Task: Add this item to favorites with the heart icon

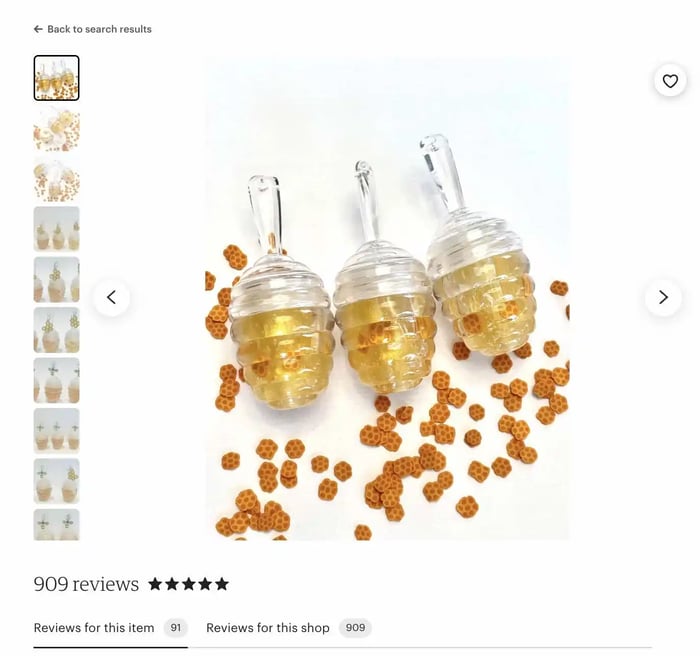Action: pos(670,81)
